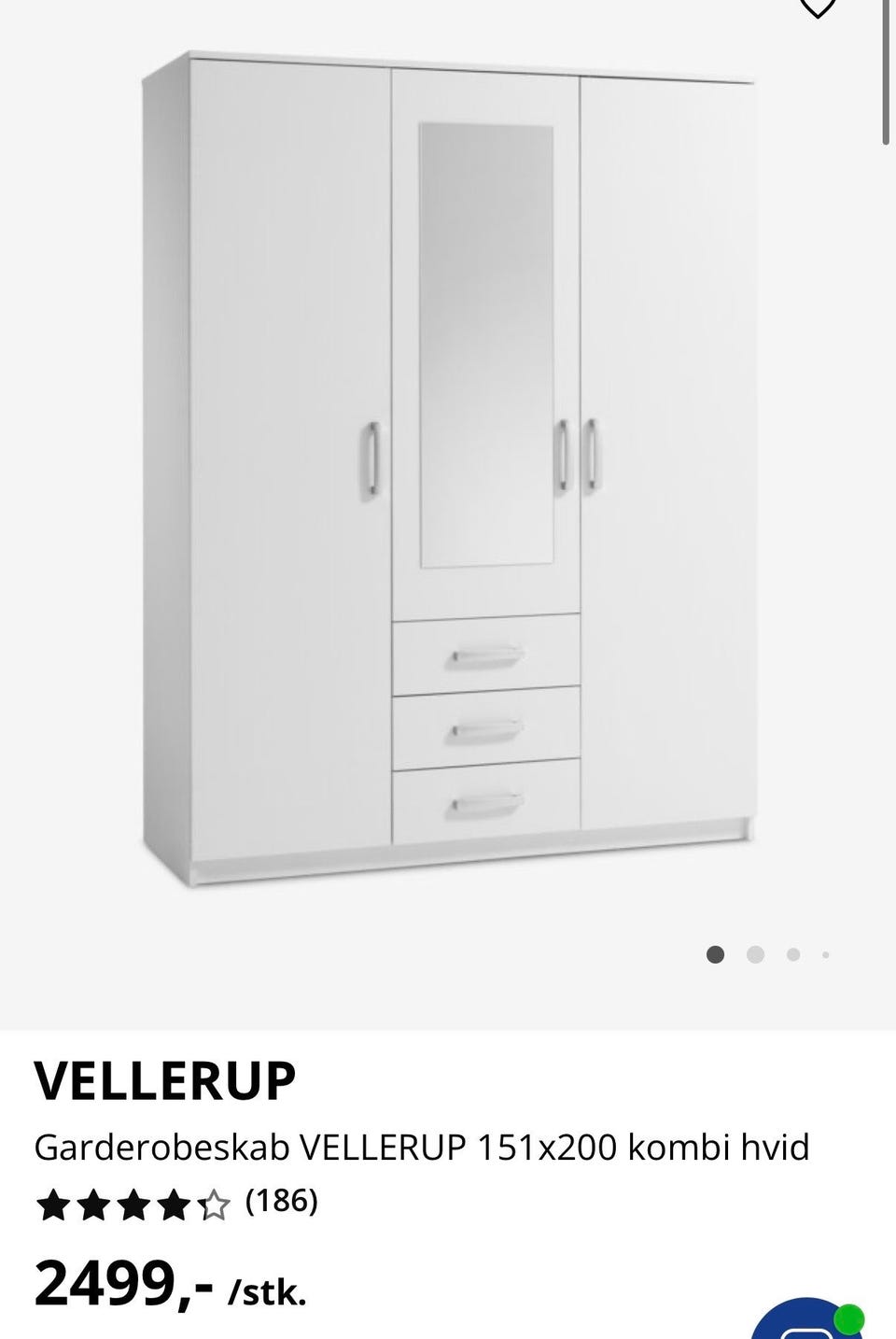Open reviews via the (186) count
The height and width of the screenshot is (1339, 896).
281,1203
